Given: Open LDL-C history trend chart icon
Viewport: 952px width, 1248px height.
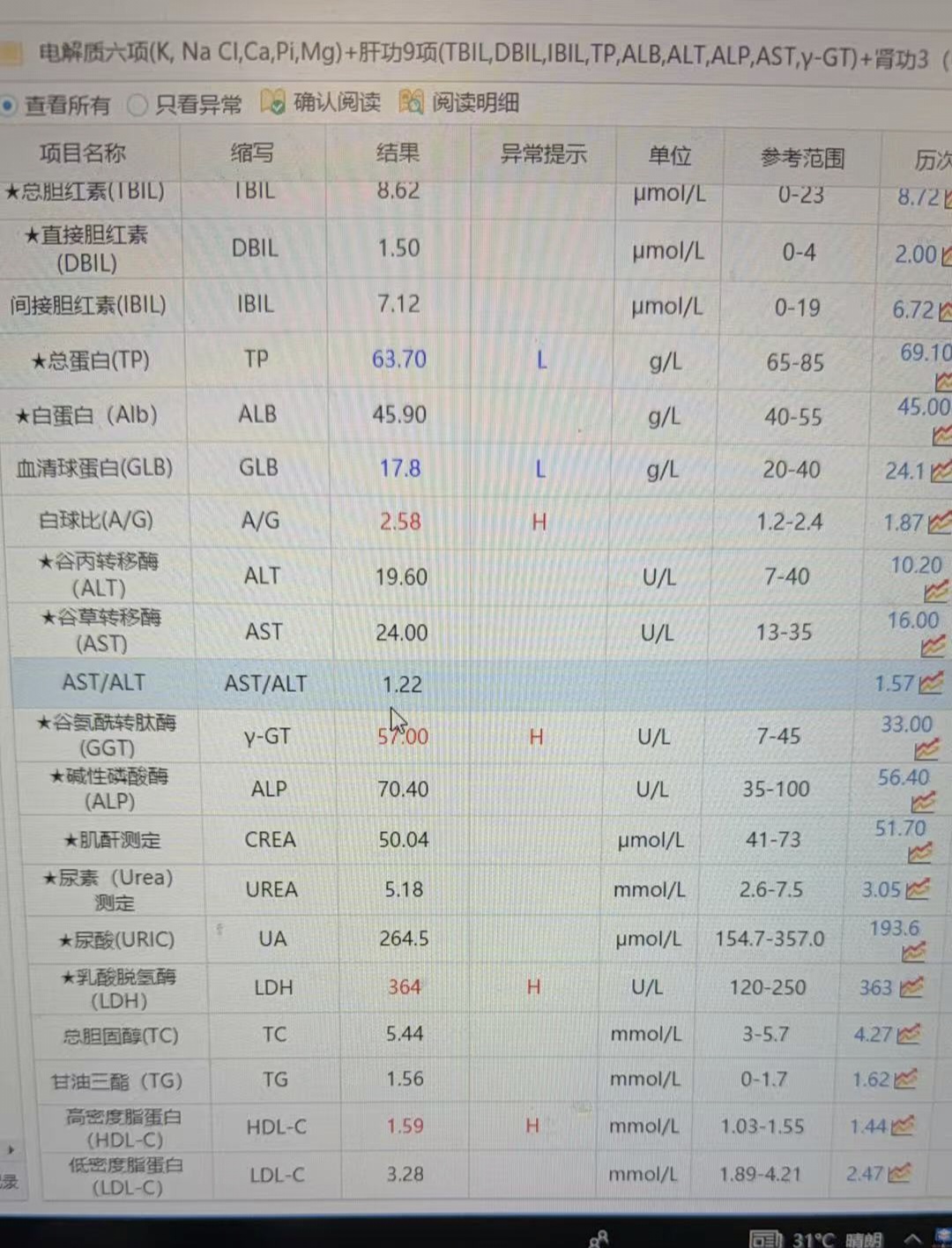Looking at the screenshot, I should point(899,1173).
